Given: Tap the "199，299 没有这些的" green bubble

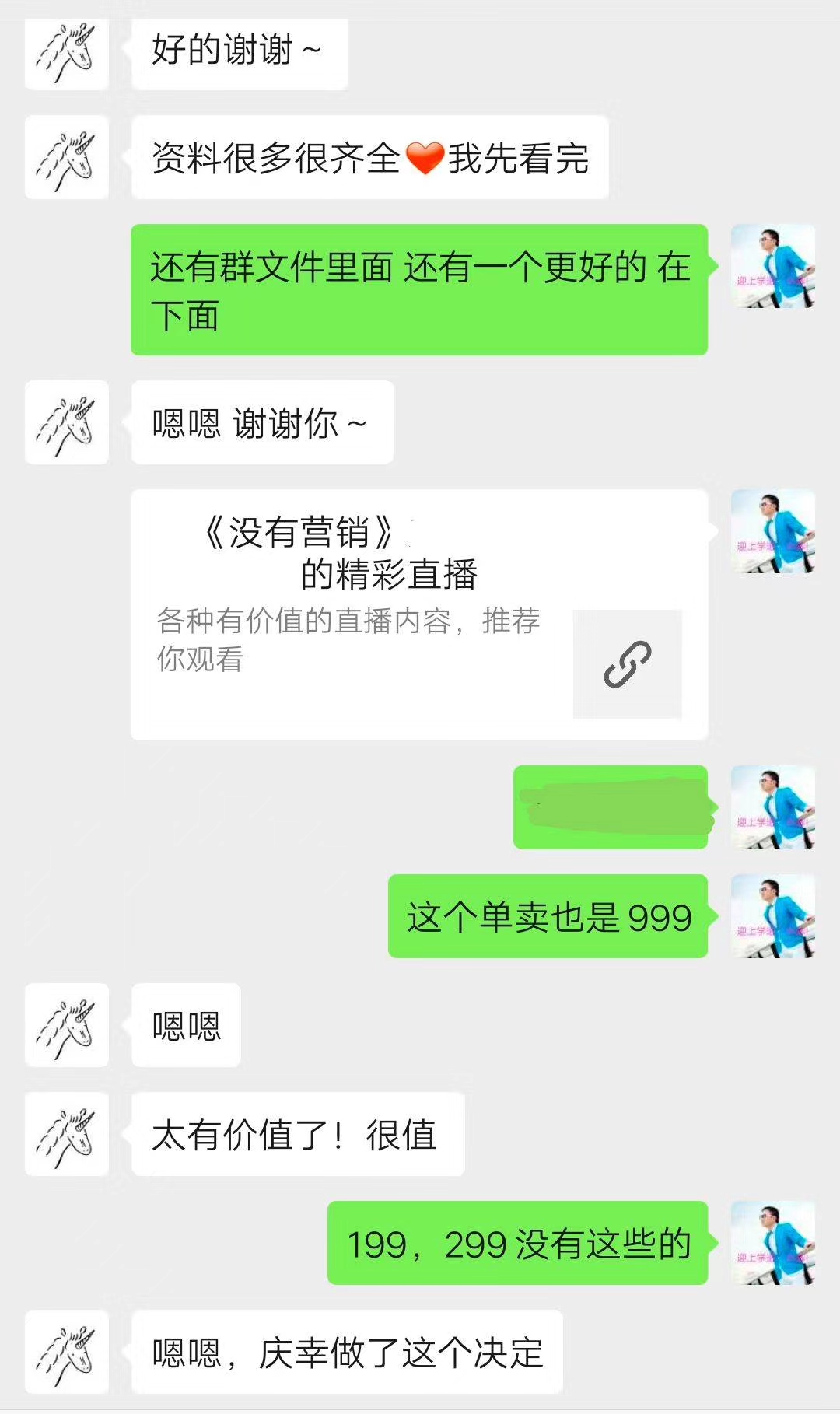Looking at the screenshot, I should click(x=520, y=1239).
